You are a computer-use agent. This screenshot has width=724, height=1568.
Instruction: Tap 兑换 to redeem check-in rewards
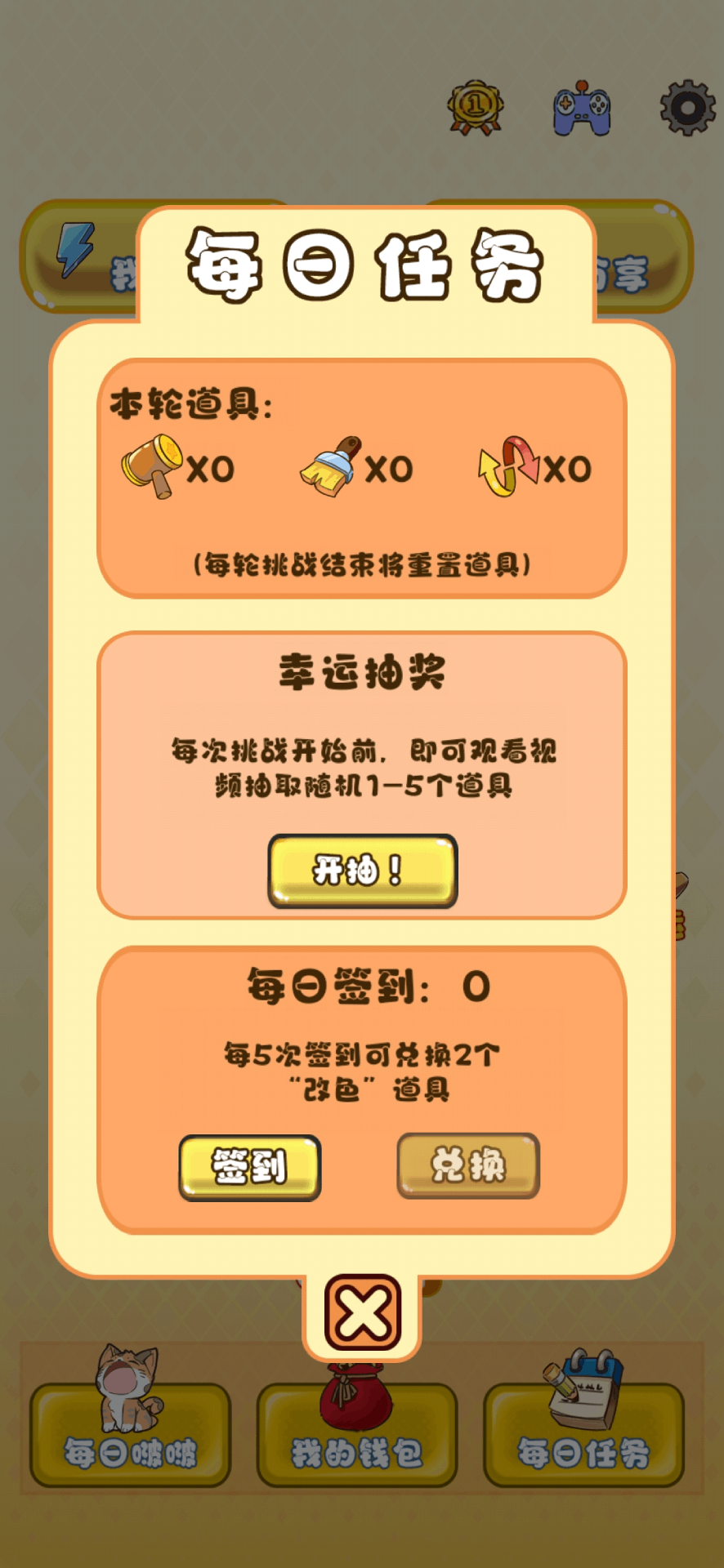tap(468, 1165)
